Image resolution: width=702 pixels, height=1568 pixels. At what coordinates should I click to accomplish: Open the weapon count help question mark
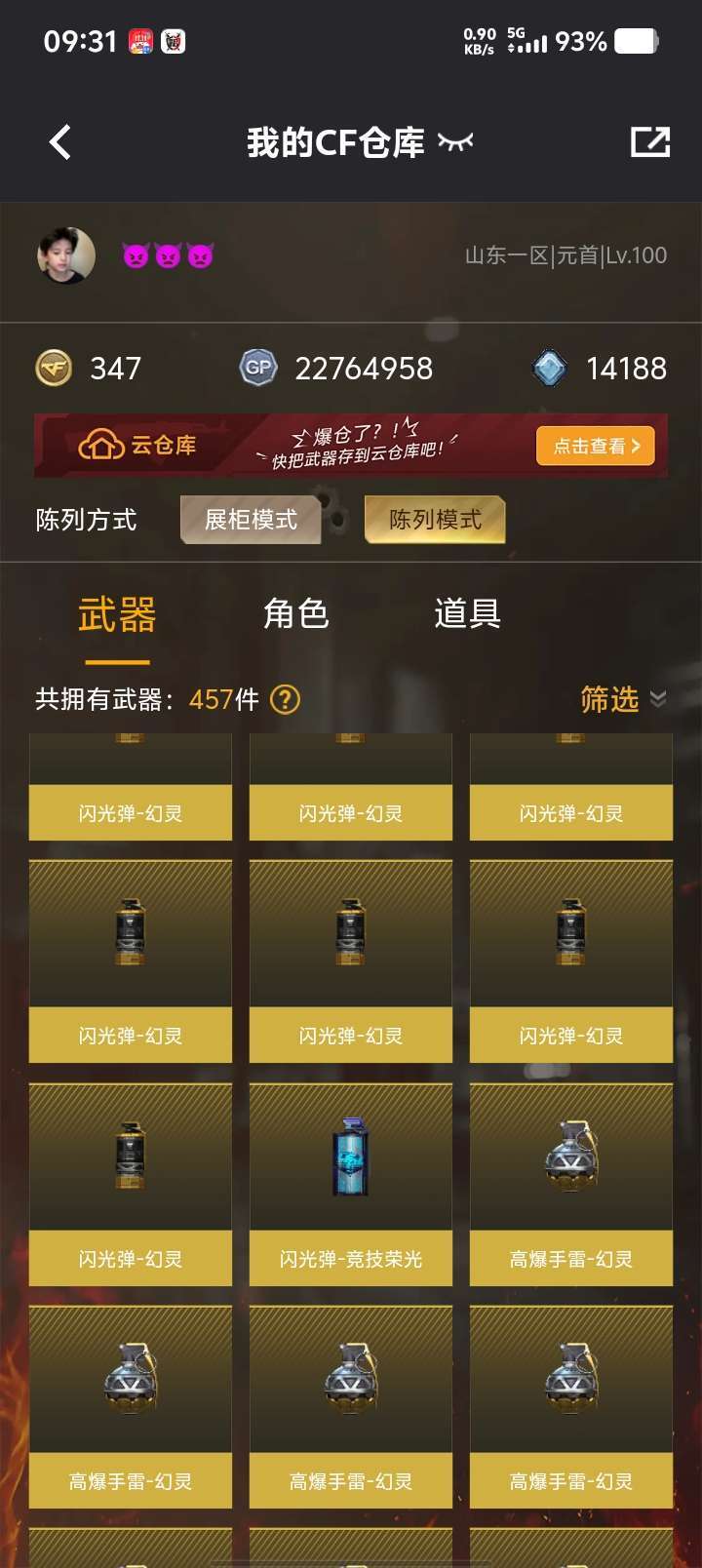[x=285, y=700]
